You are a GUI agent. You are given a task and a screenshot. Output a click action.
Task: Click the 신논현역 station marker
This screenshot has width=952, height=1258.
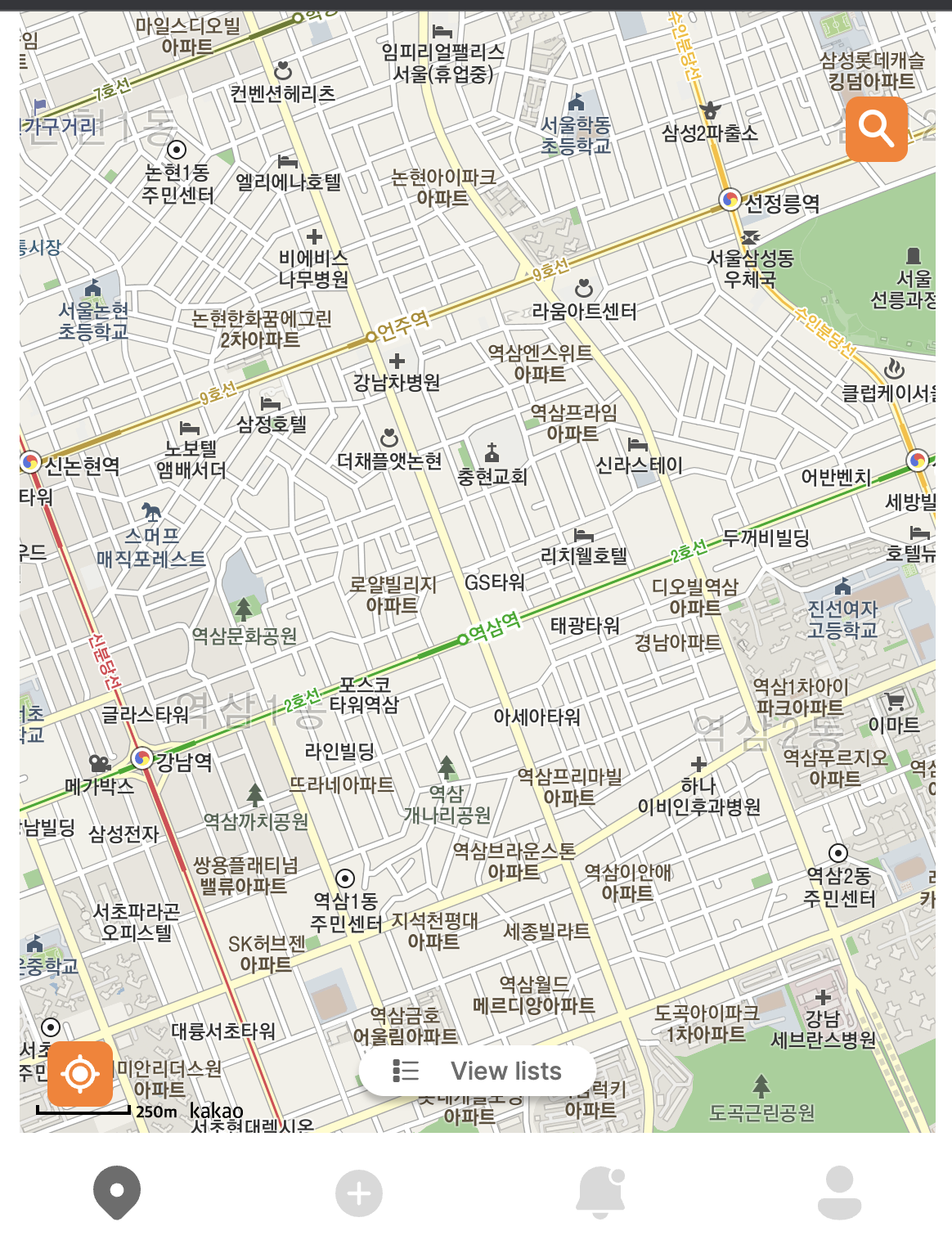[x=30, y=461]
